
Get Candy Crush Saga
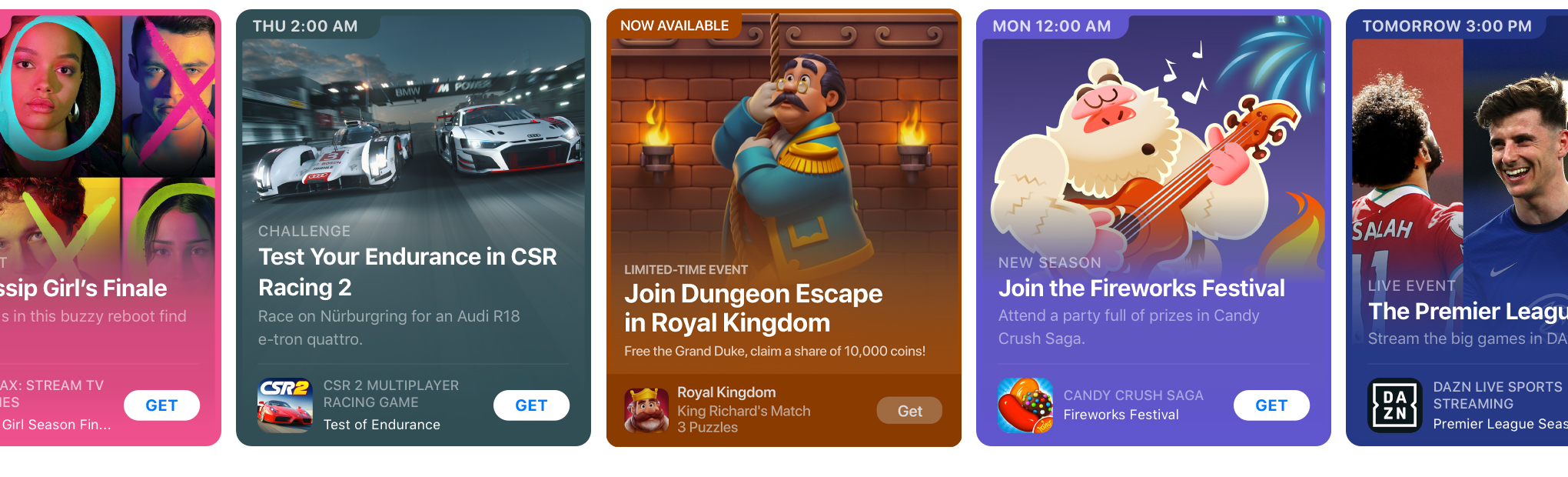coord(1271,405)
